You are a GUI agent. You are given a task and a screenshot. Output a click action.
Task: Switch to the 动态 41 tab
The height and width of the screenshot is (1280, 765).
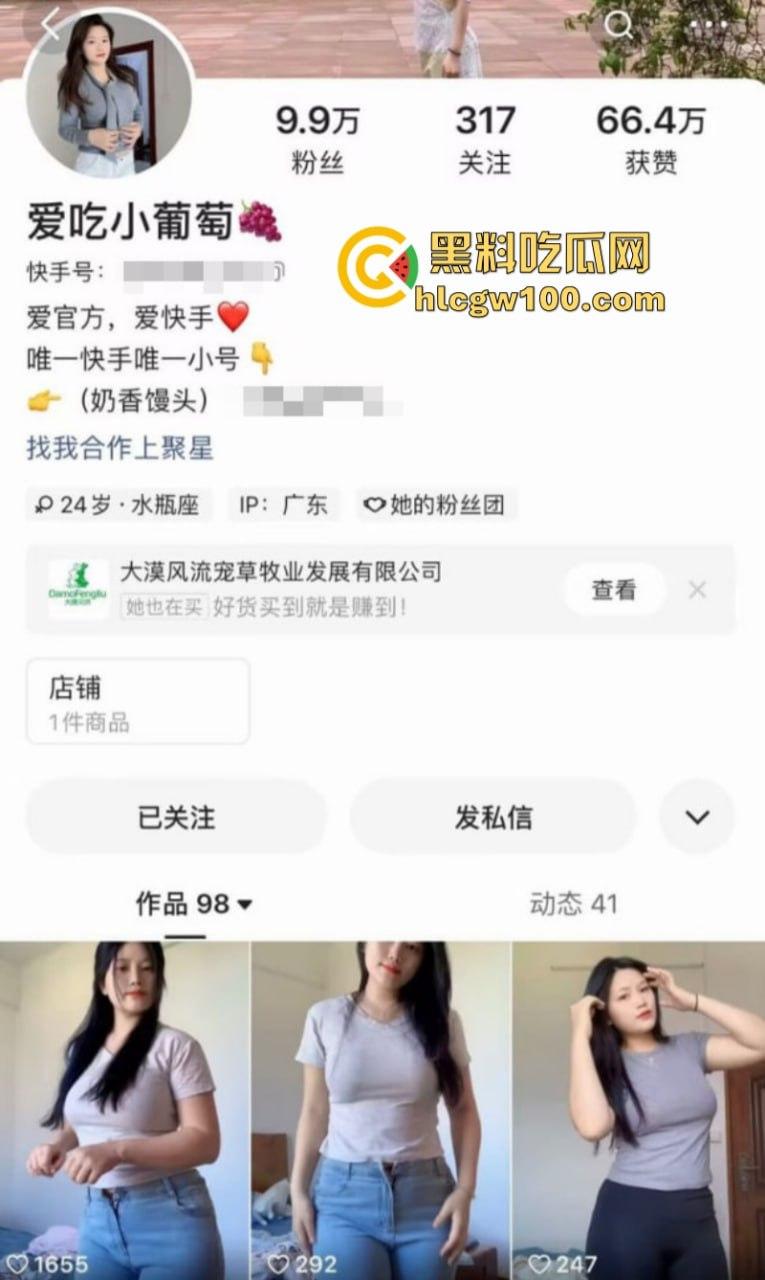[573, 903]
